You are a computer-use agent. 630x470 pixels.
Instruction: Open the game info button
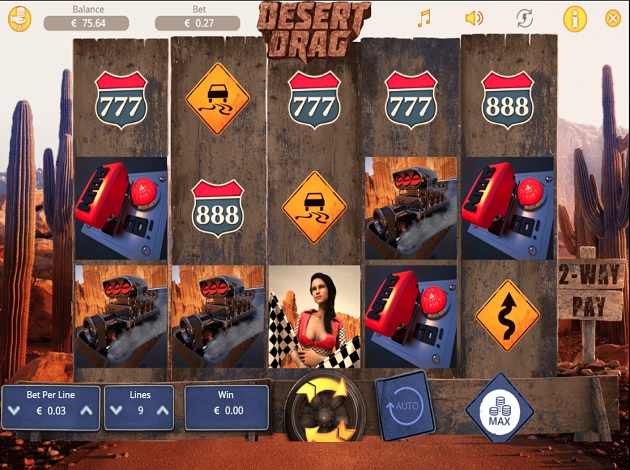coord(574,18)
